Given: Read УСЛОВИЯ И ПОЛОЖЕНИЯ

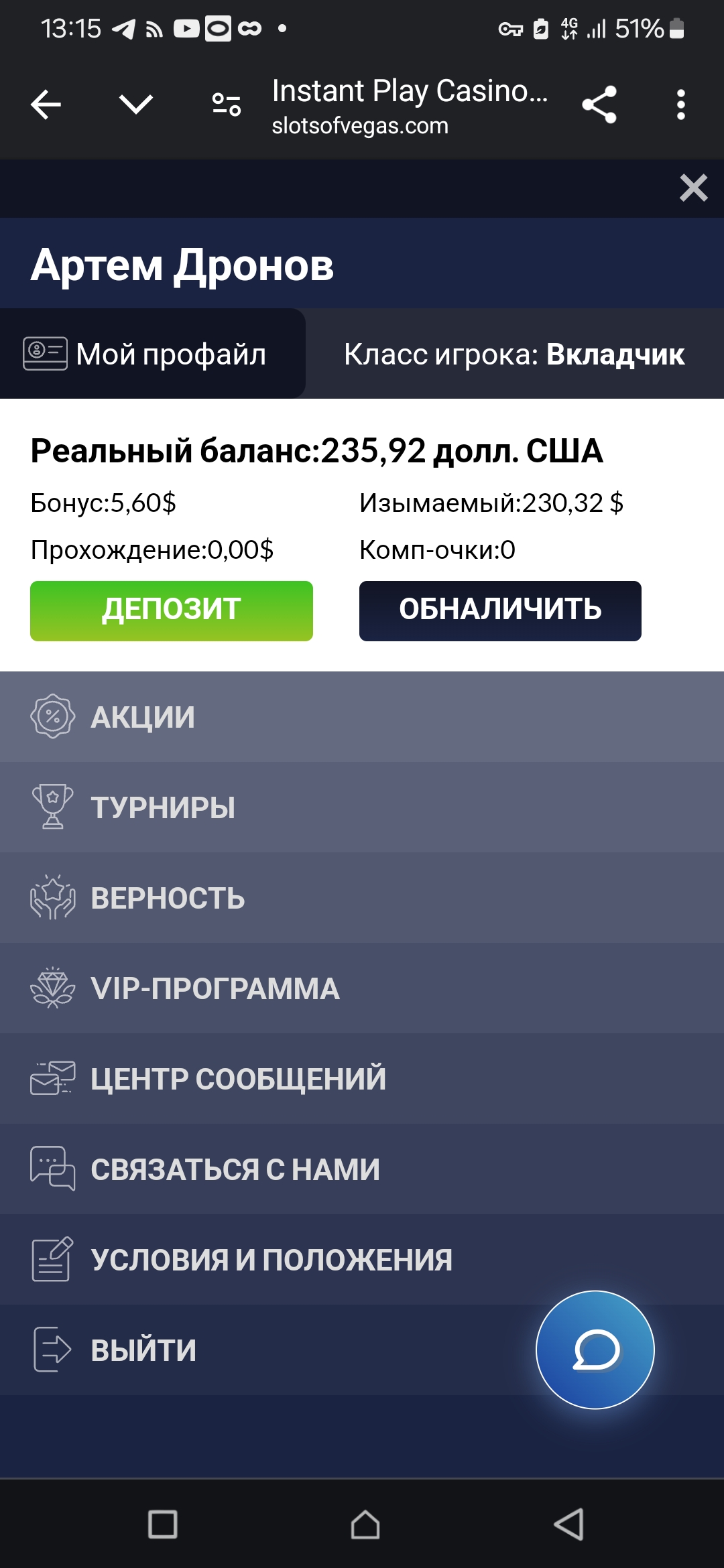Looking at the screenshot, I should coord(362,1260).
